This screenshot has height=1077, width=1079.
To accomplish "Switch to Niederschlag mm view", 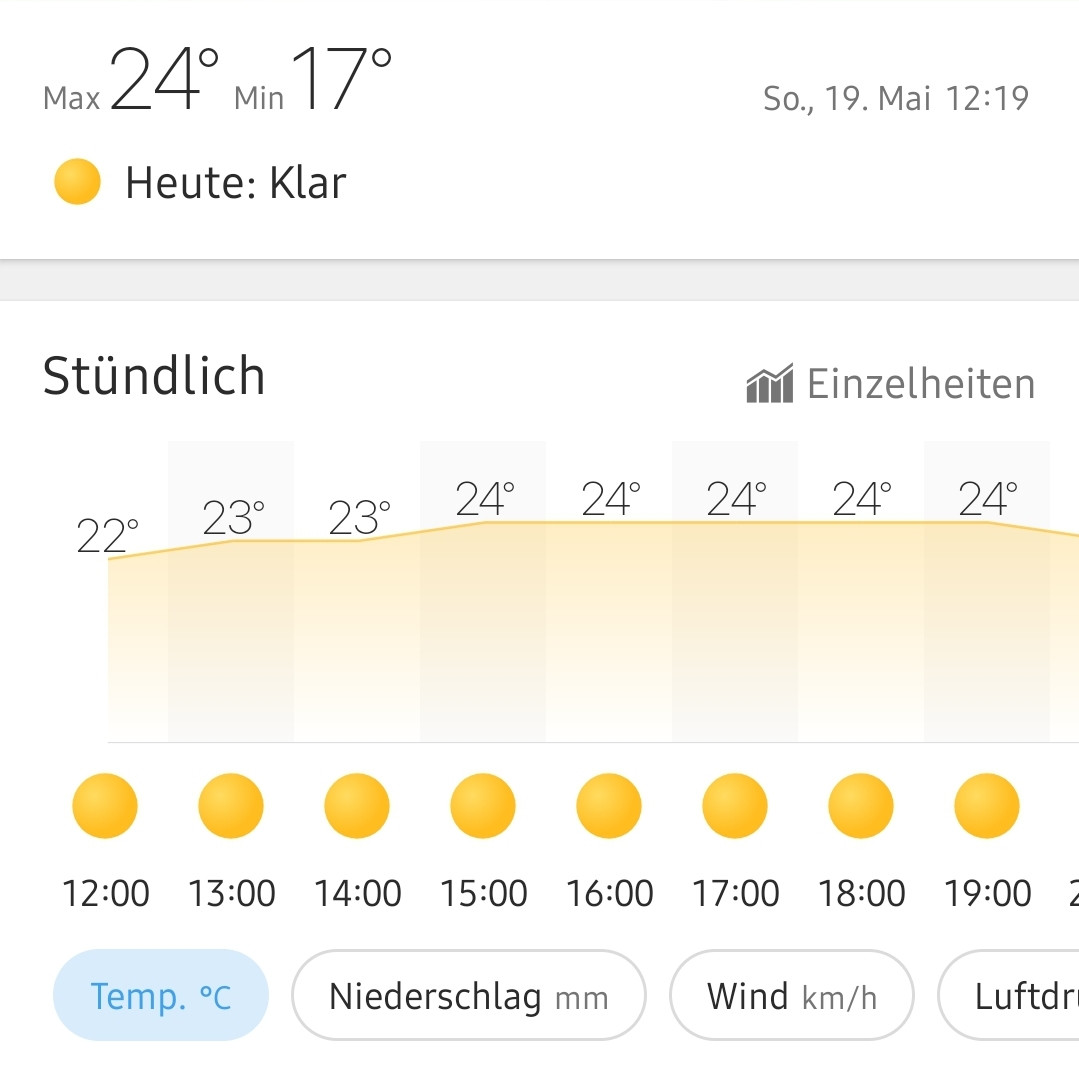I will tap(468, 996).
